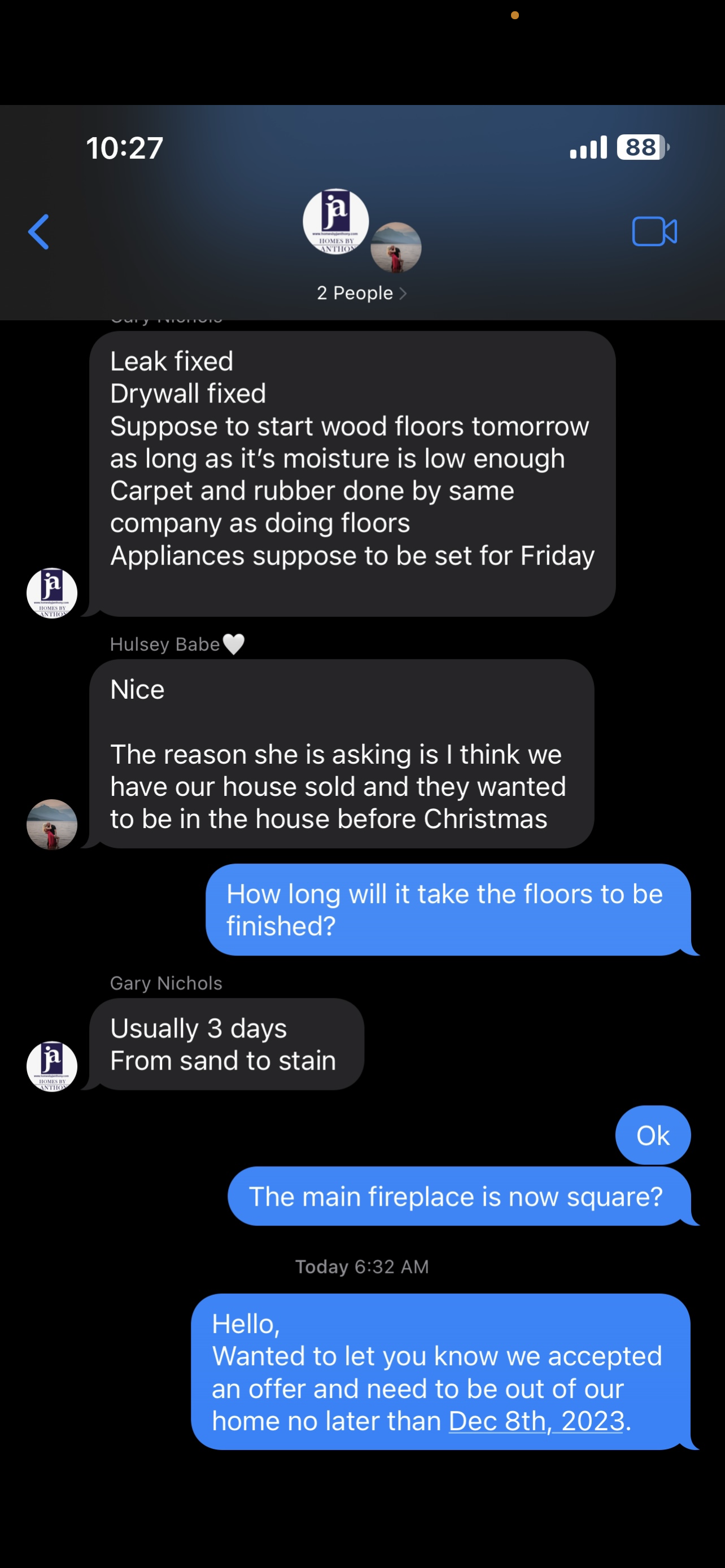The width and height of the screenshot is (725, 1568).
Task: Tap the Dec 8th, 2023 date link
Action: coord(536,1421)
